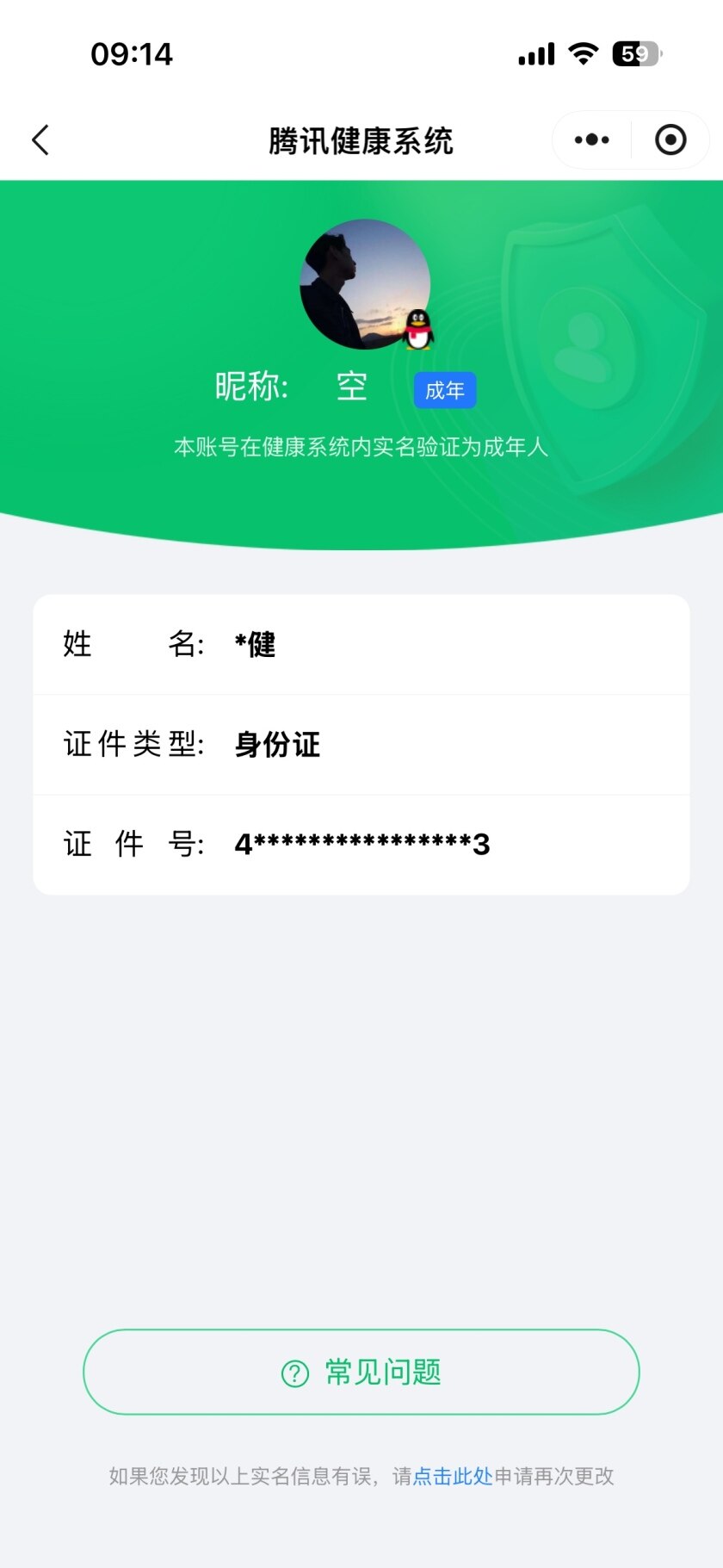
Task: Open the 常见问题 FAQ button
Action: coord(361,1372)
